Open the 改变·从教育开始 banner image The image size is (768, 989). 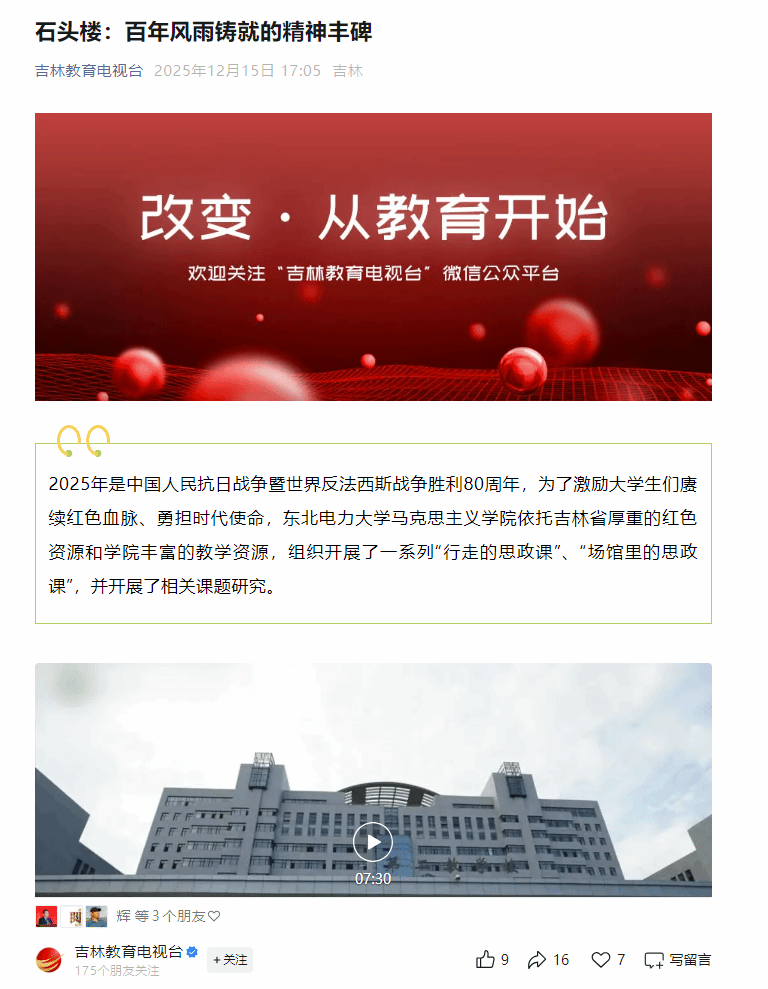373,257
